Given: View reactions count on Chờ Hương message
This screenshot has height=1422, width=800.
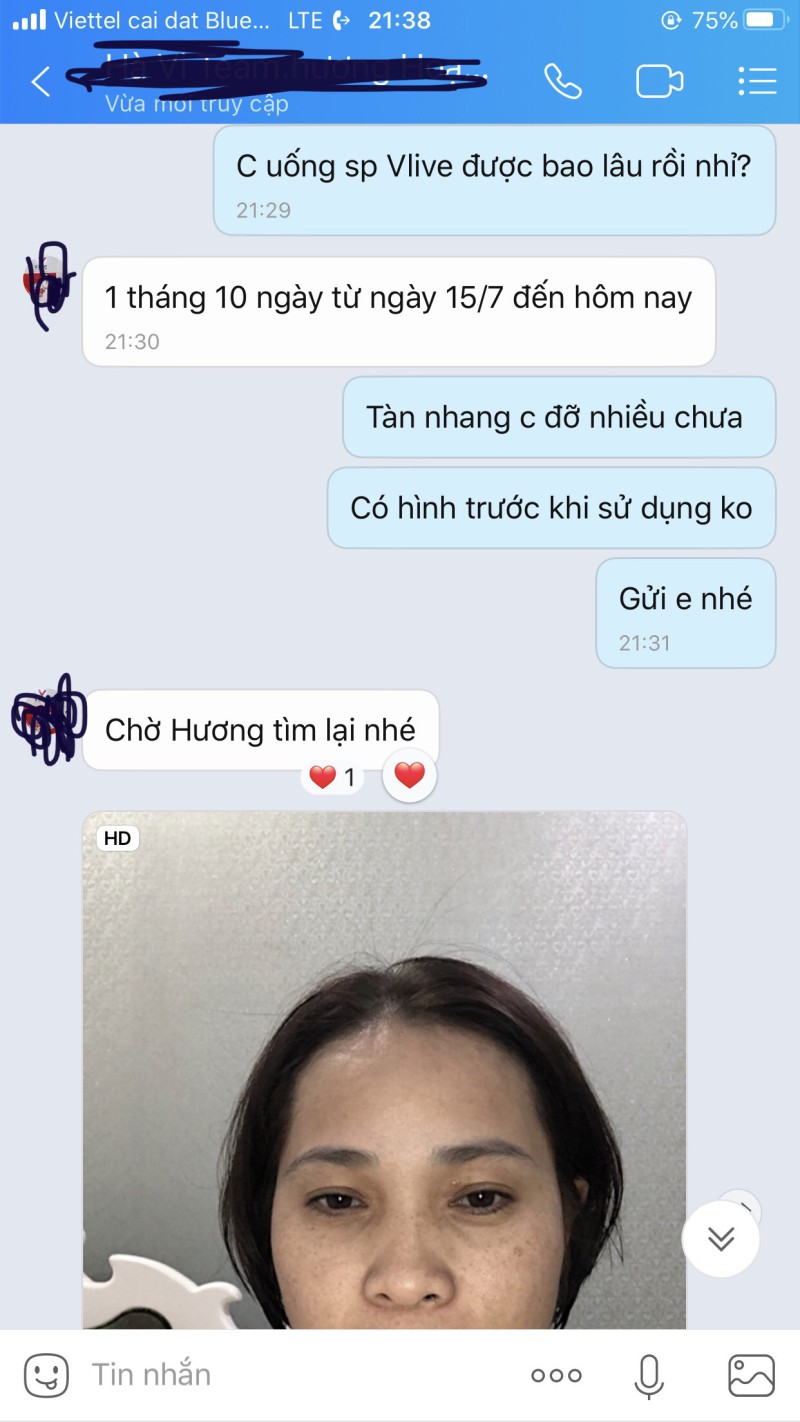Looking at the screenshot, I should coord(333,777).
